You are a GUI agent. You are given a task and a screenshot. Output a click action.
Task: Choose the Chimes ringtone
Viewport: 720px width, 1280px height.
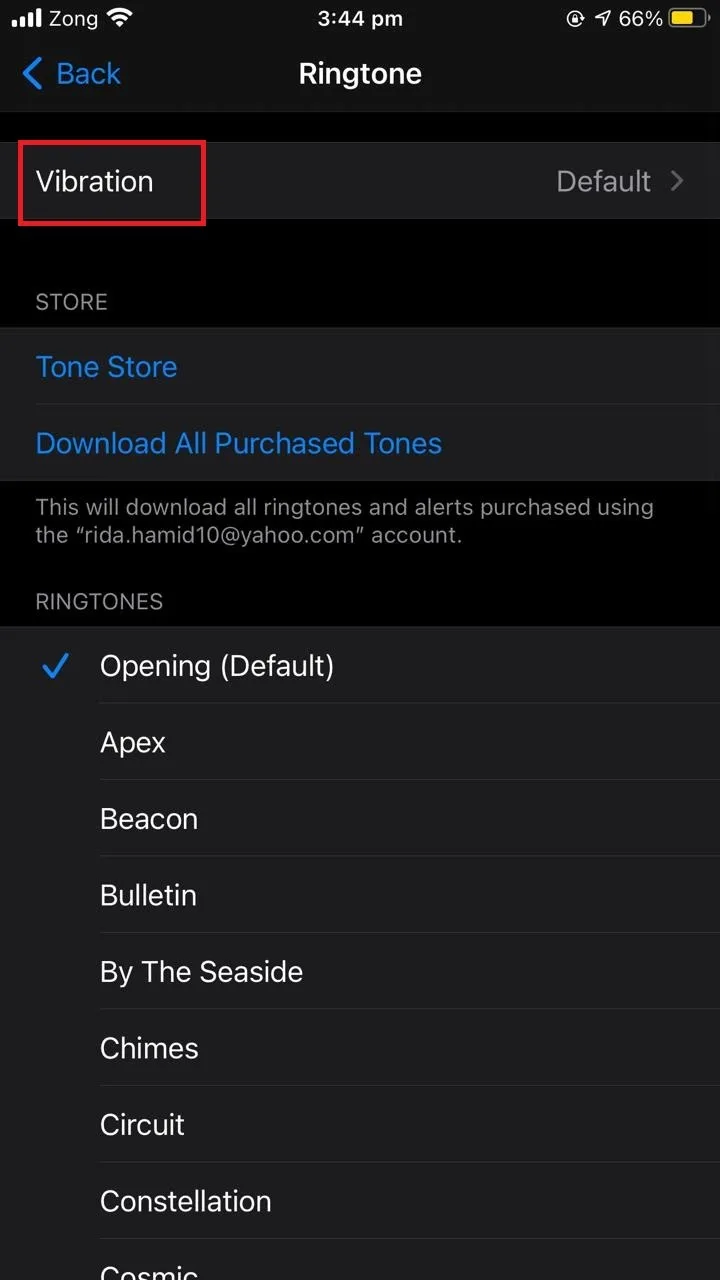point(360,1048)
